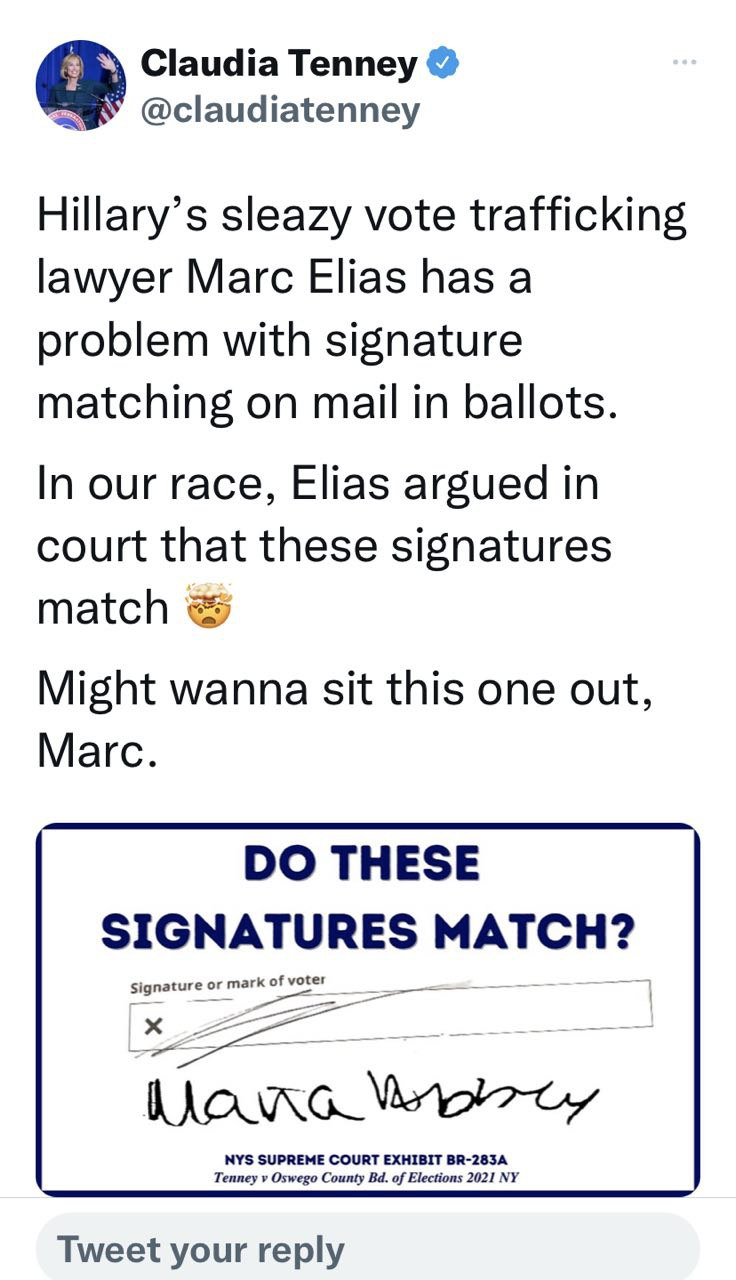Expand the signature match exhibit image
Screen dimensions: 736x1280
(x=368, y=1010)
